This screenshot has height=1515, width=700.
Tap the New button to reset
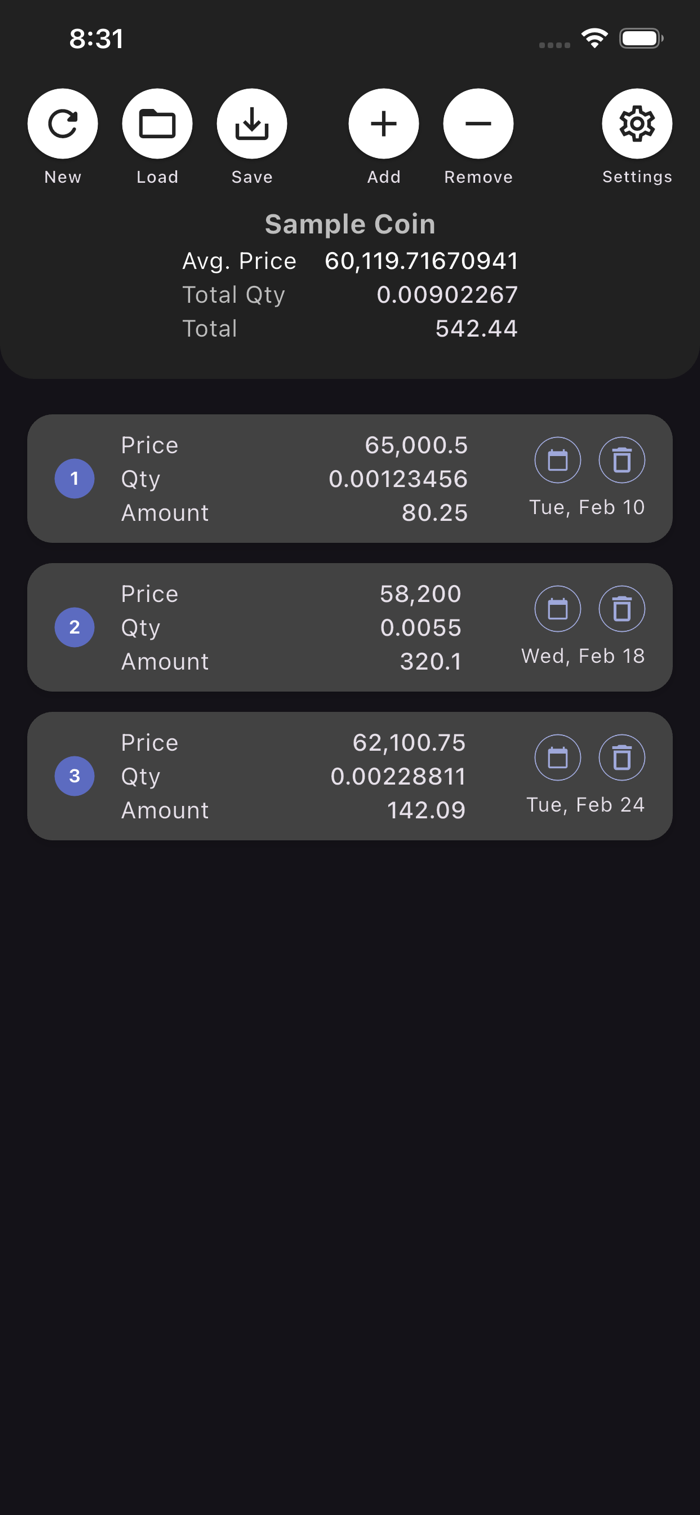[x=62, y=124]
